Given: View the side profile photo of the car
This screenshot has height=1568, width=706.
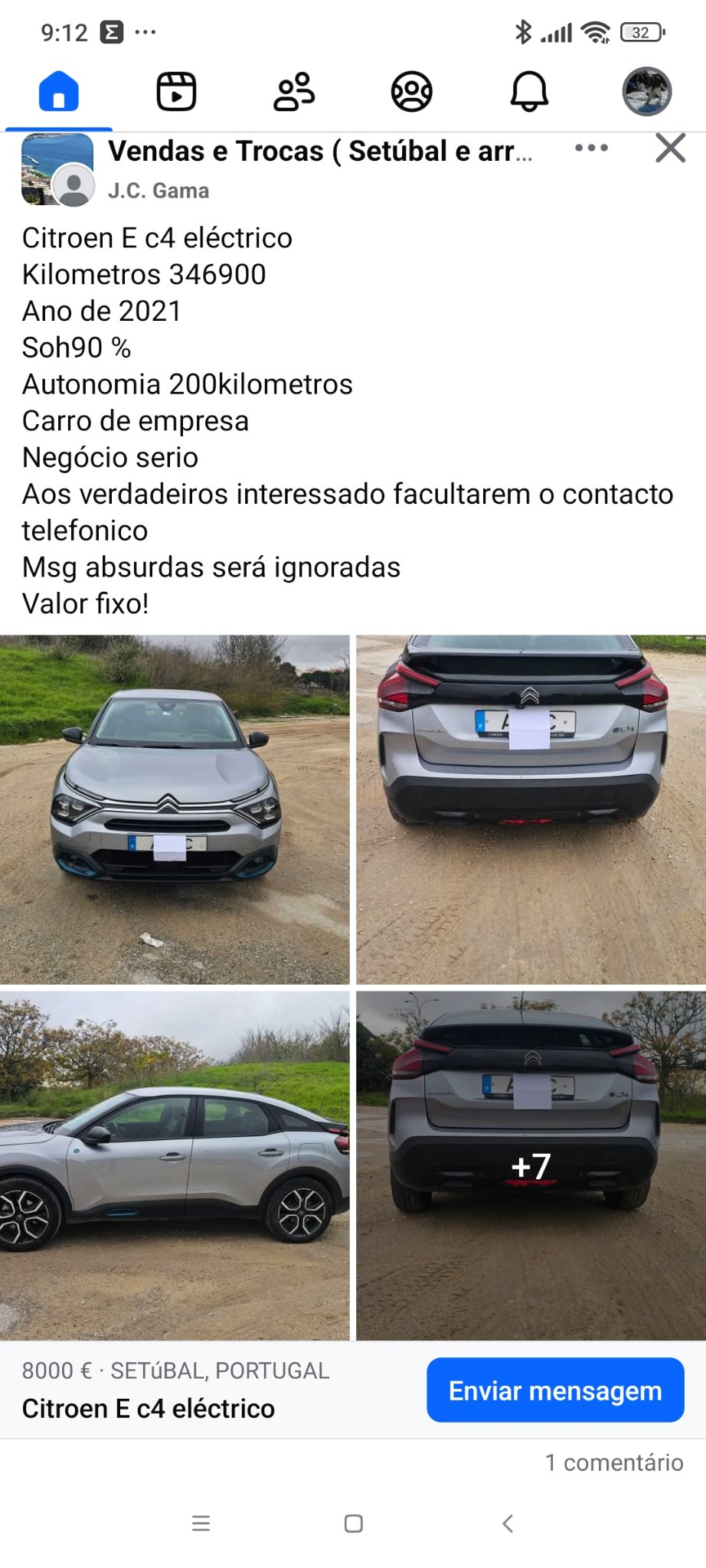Looking at the screenshot, I should click(x=175, y=1165).
